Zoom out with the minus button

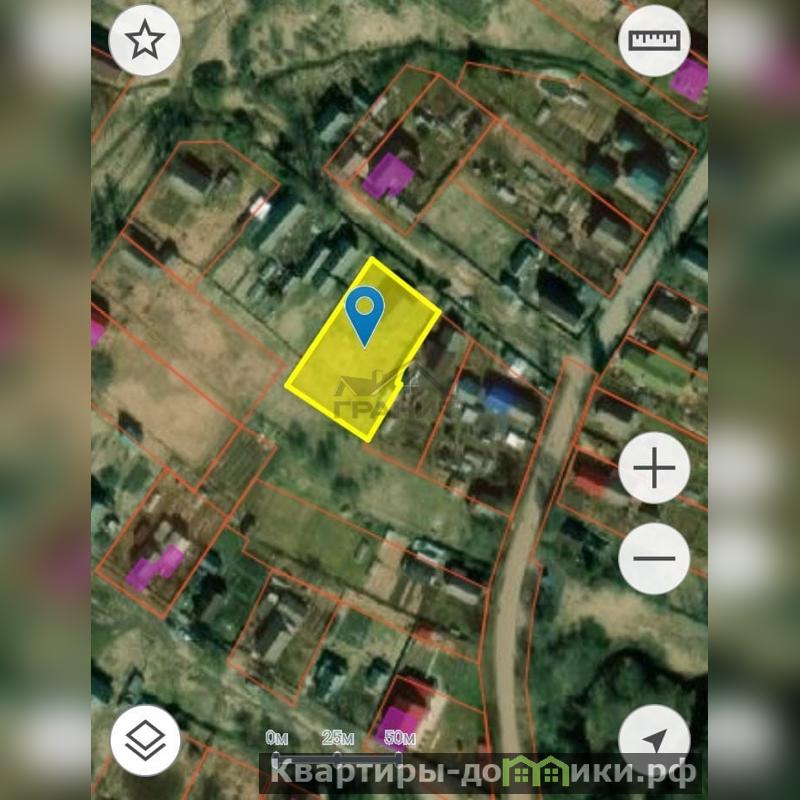(x=654, y=558)
